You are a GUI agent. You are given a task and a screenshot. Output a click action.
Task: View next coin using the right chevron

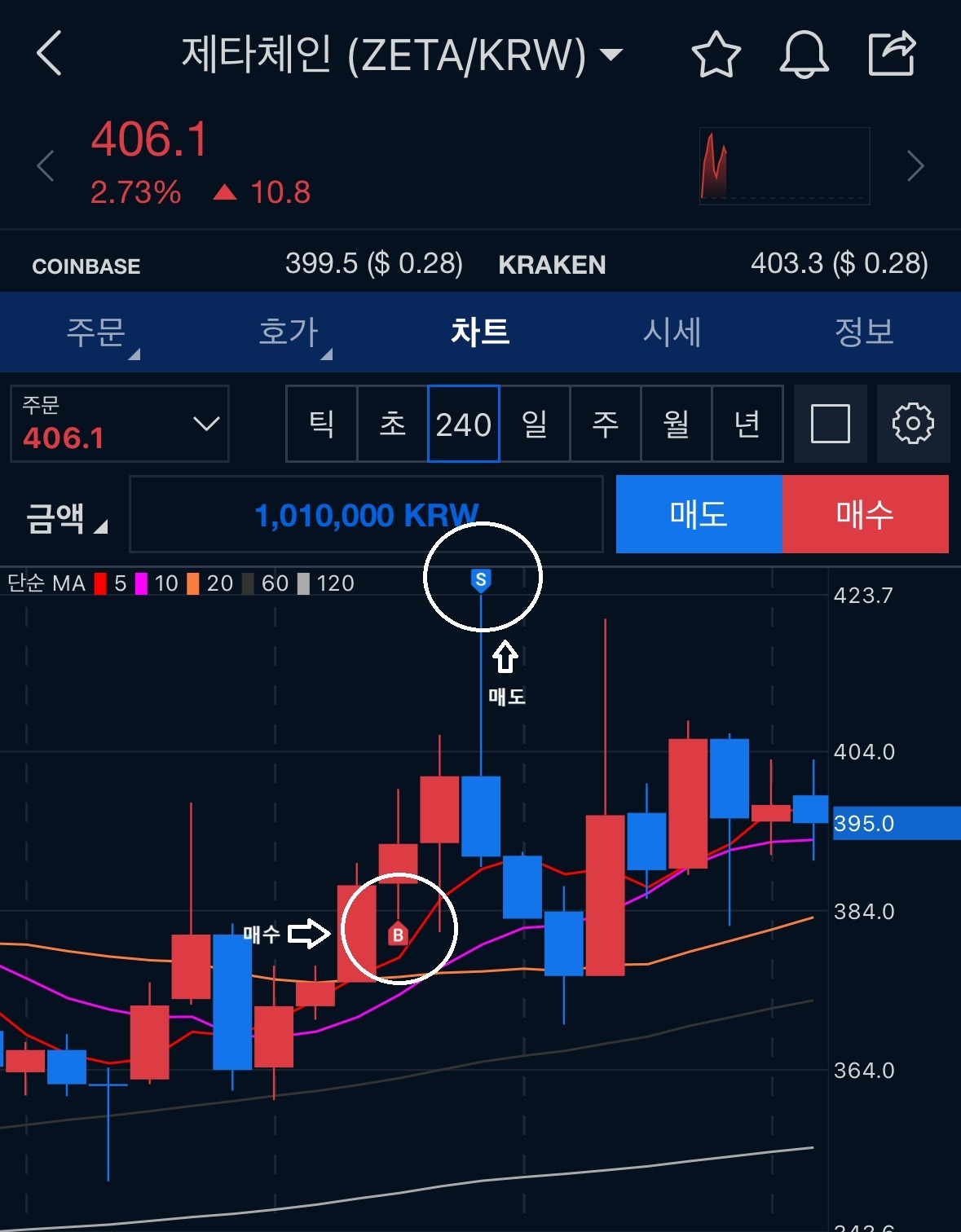tap(916, 165)
